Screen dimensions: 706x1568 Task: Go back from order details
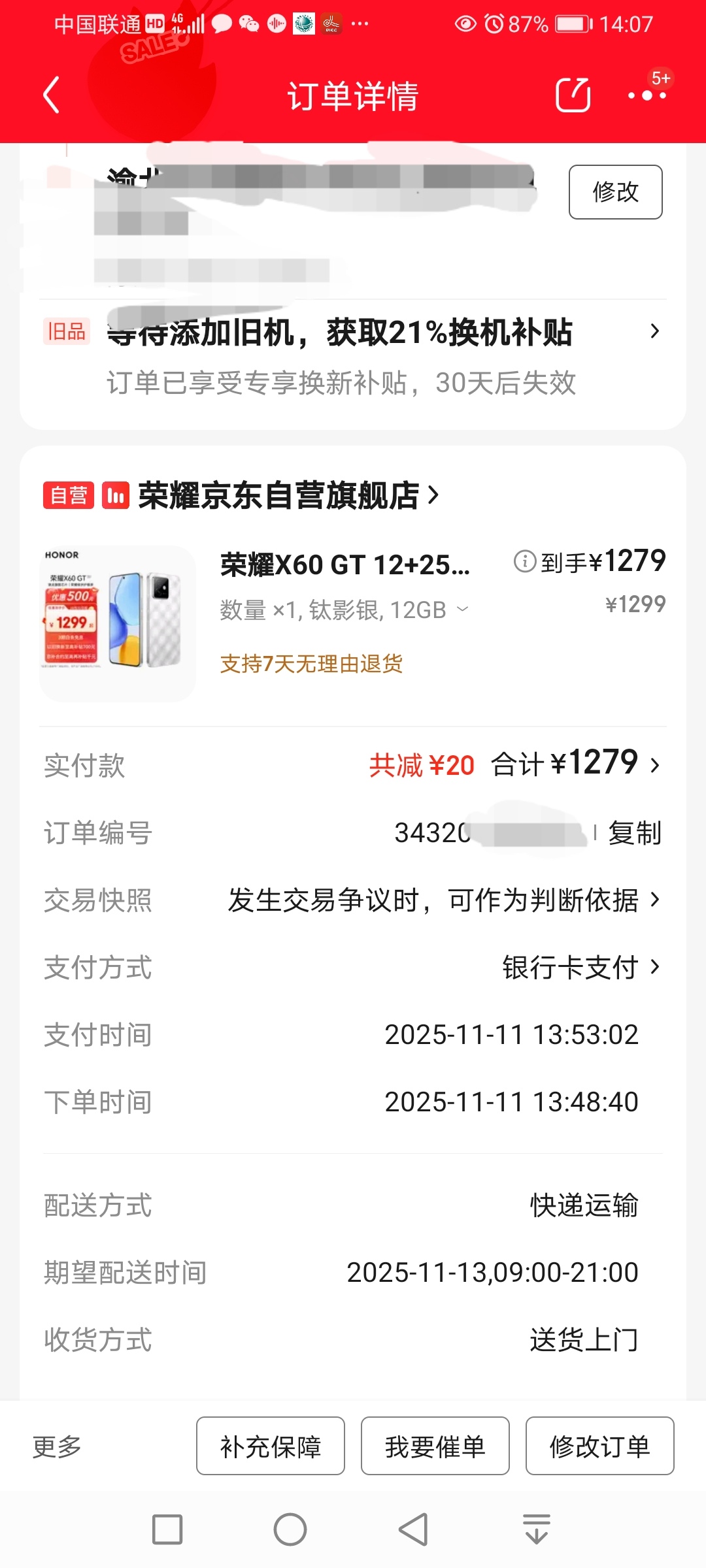52,95
